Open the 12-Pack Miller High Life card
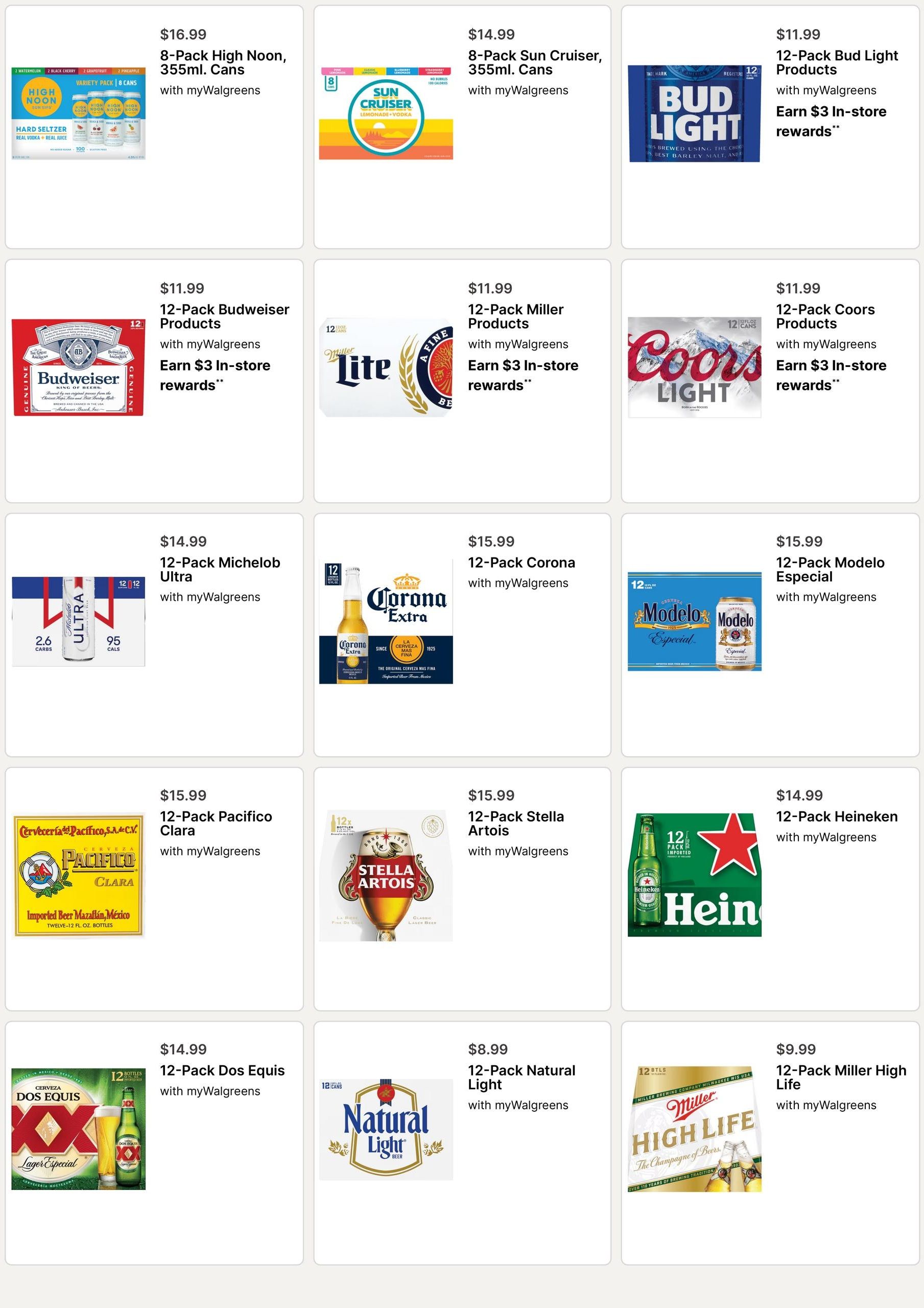The width and height of the screenshot is (924, 1308). coord(770,1143)
